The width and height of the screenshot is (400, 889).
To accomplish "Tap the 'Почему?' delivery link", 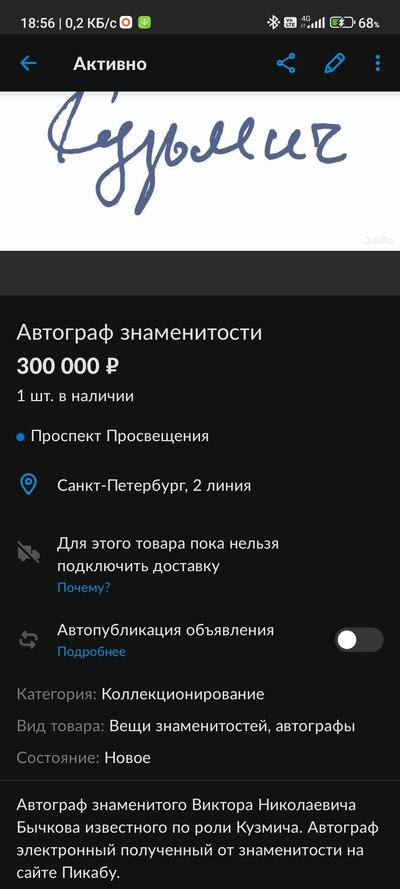I will (83, 587).
